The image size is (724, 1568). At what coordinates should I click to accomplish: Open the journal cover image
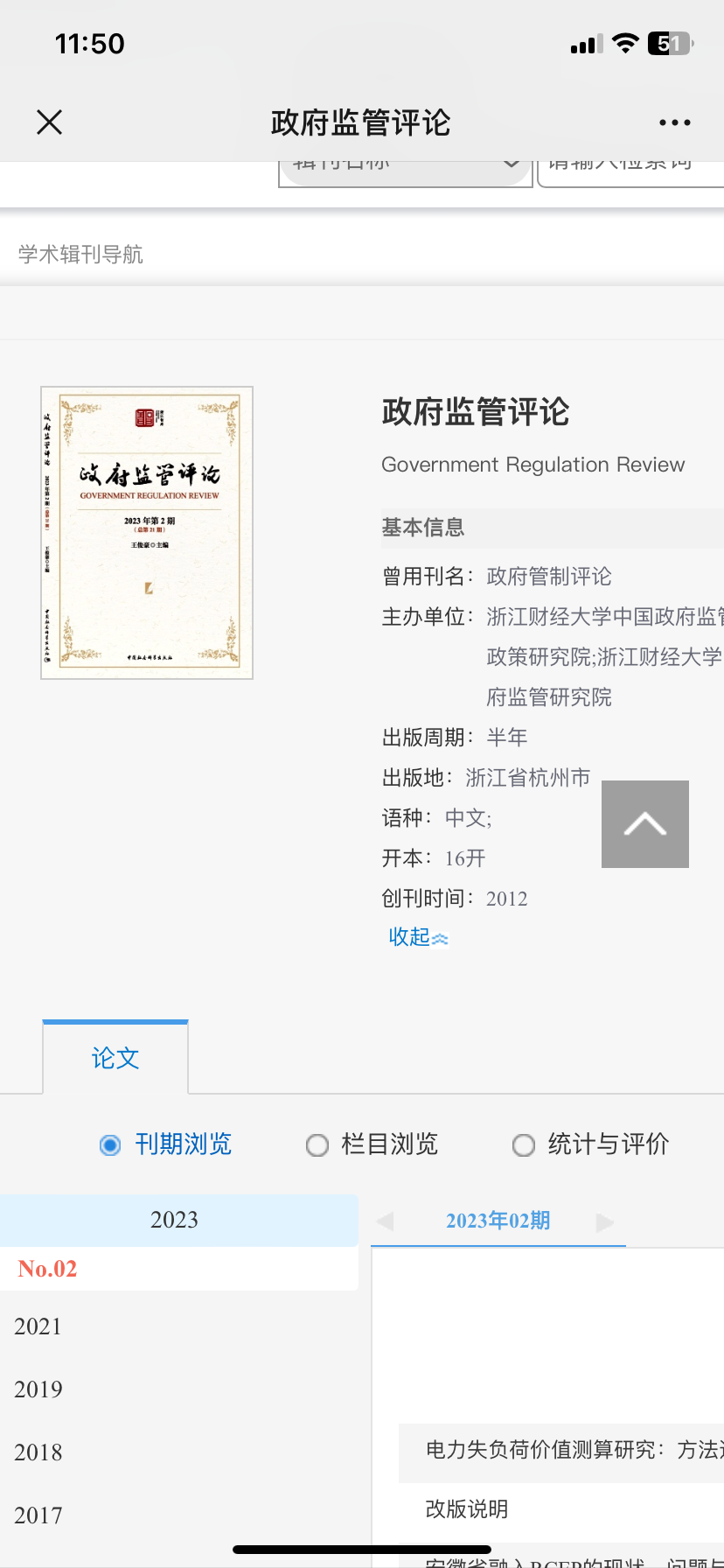click(x=147, y=533)
